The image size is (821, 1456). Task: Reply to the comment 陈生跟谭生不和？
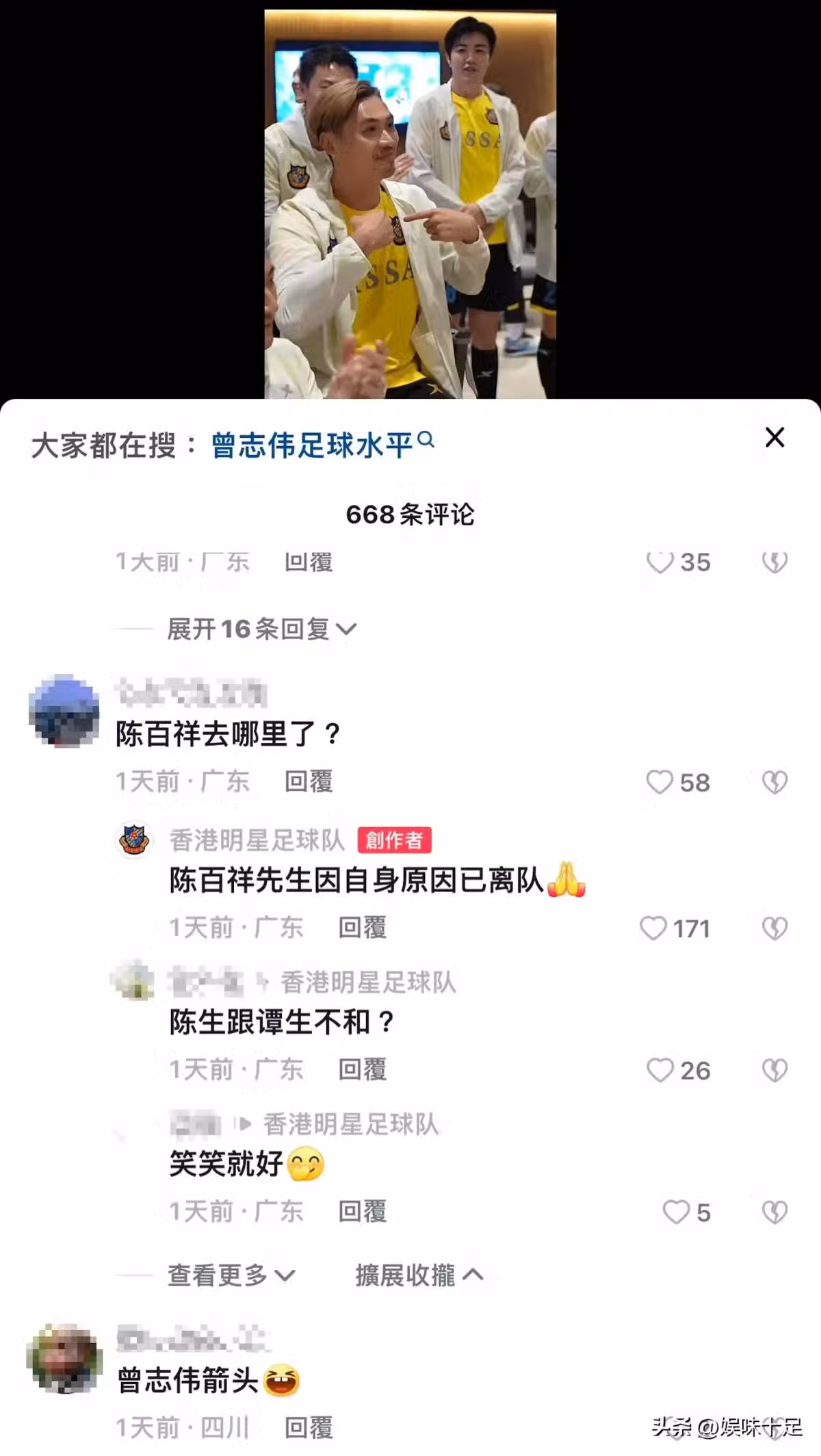[x=362, y=1069]
